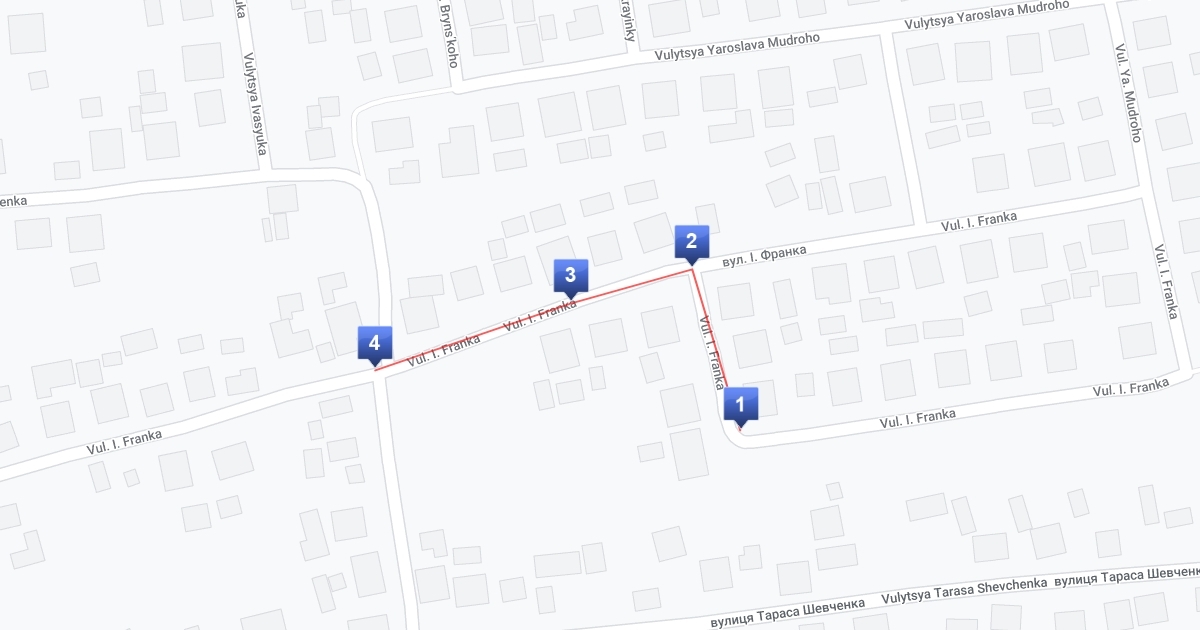Image resolution: width=1200 pixels, height=630 pixels.
Task: Tap destination marker number 4
Action: pos(374,344)
